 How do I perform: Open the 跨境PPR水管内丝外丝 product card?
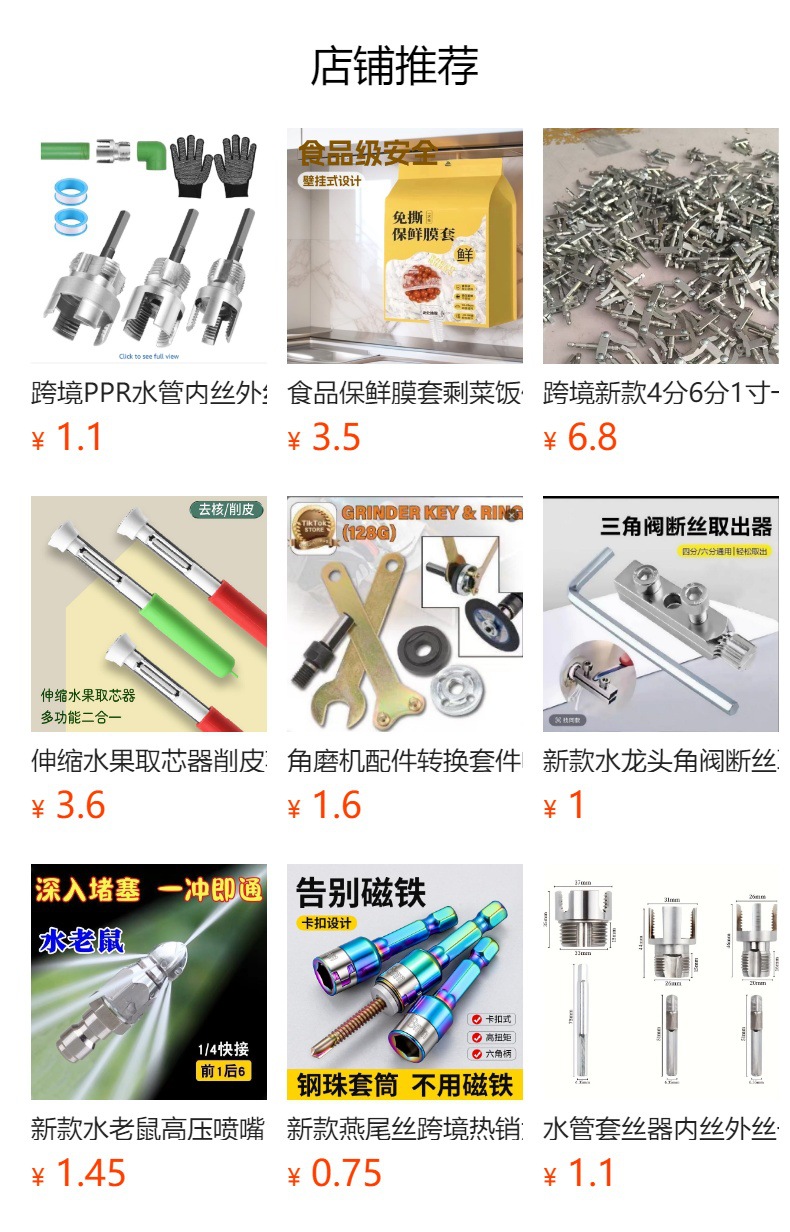coord(149,293)
